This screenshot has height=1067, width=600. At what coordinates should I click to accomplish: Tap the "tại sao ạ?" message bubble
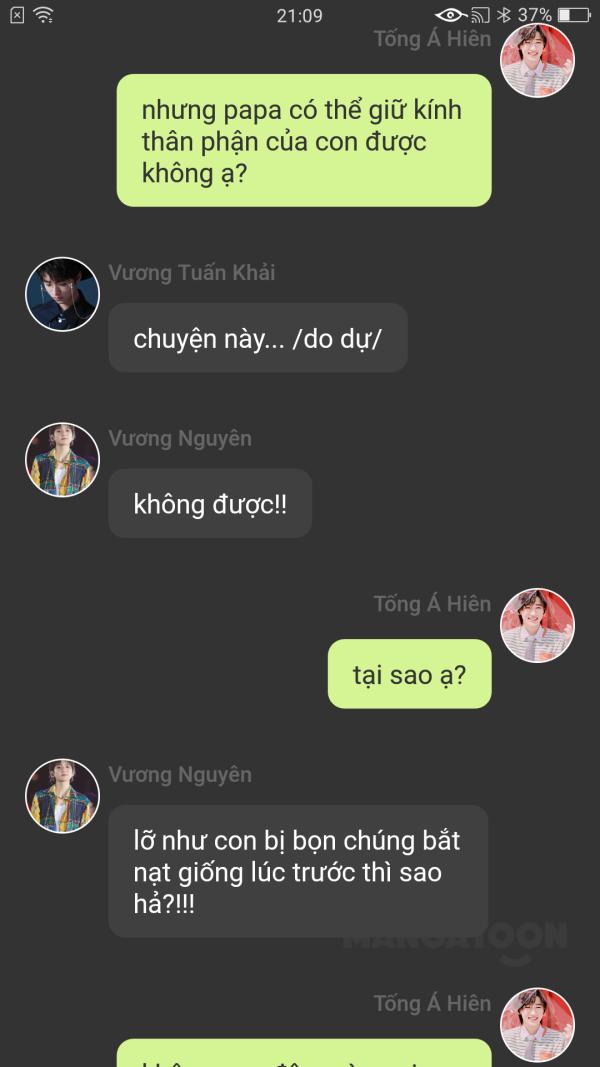point(410,674)
